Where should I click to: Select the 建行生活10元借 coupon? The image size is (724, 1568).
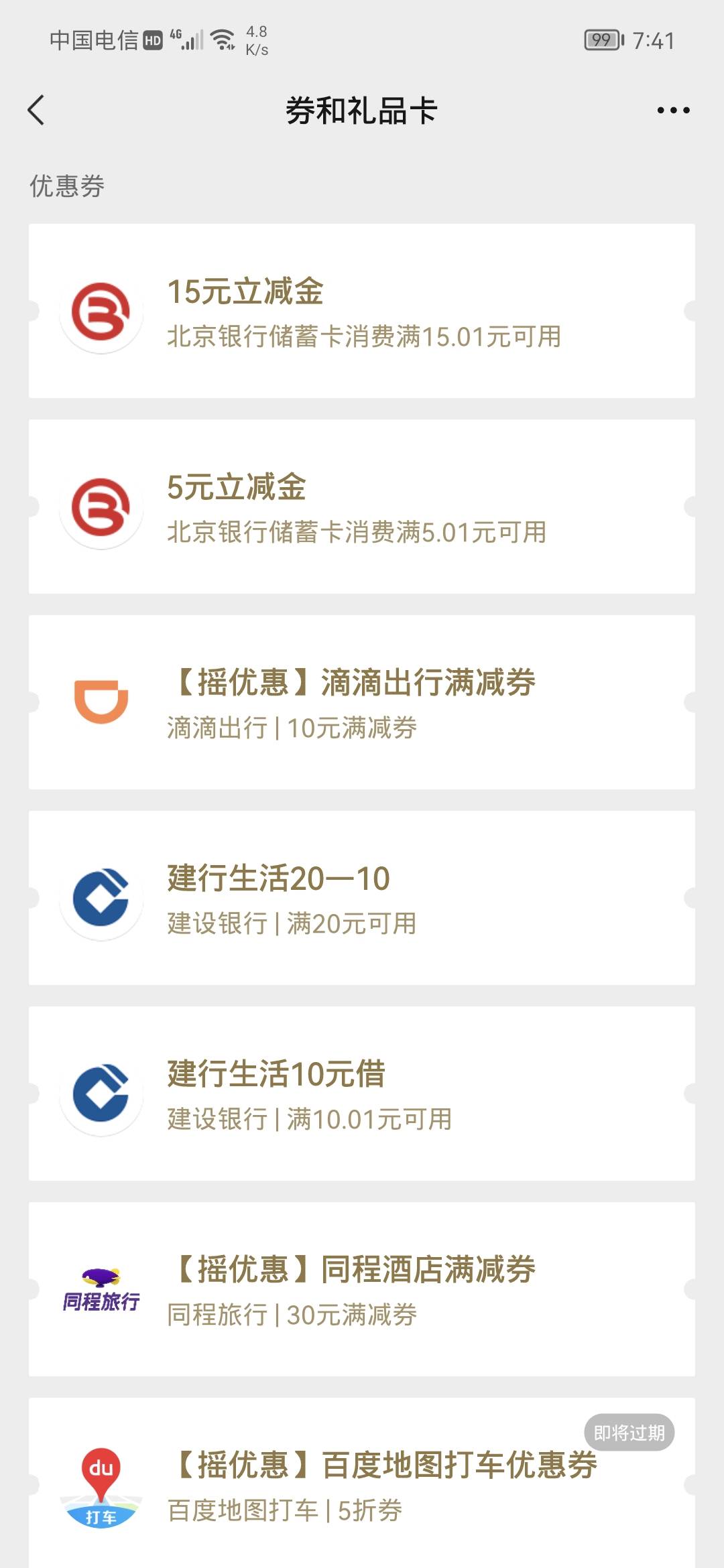(362, 1094)
